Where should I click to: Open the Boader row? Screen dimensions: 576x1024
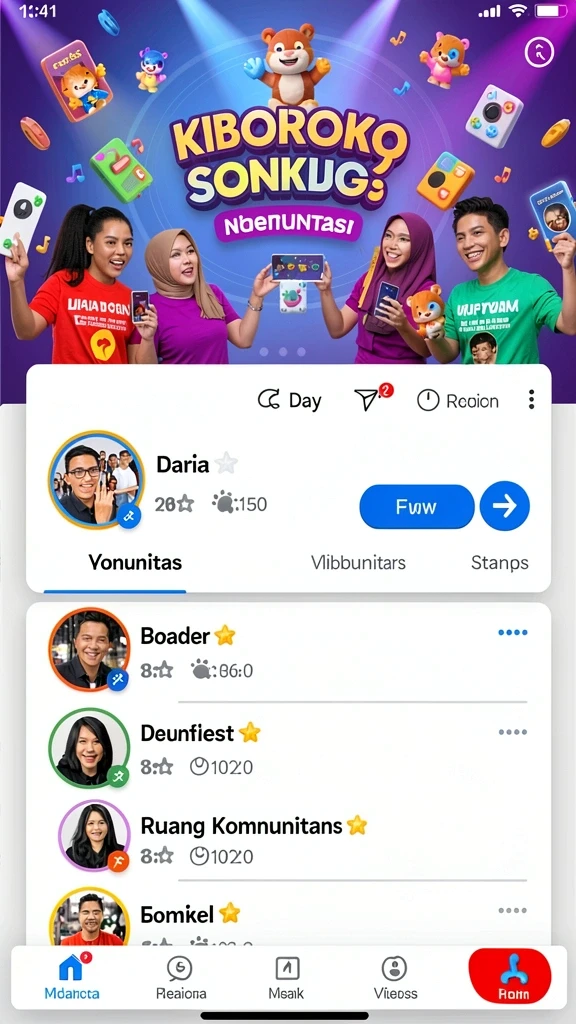(288, 652)
